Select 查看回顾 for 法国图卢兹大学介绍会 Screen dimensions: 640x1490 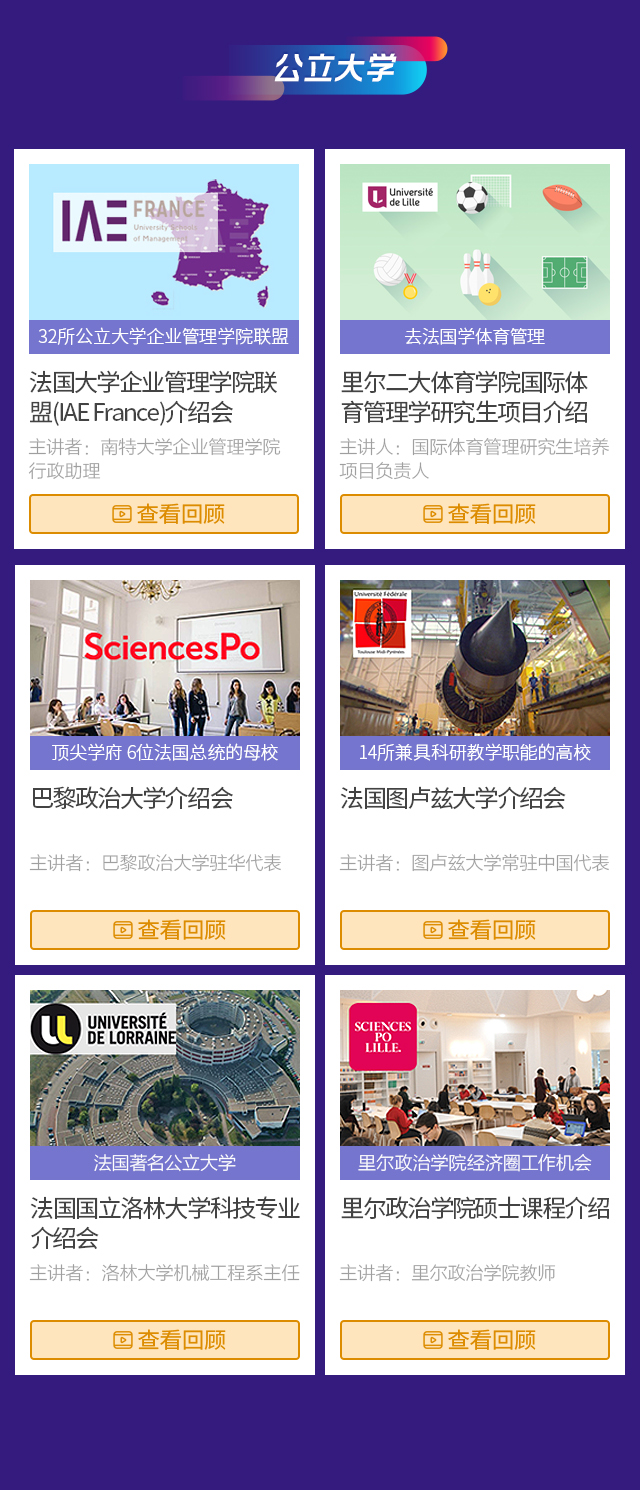click(x=475, y=930)
